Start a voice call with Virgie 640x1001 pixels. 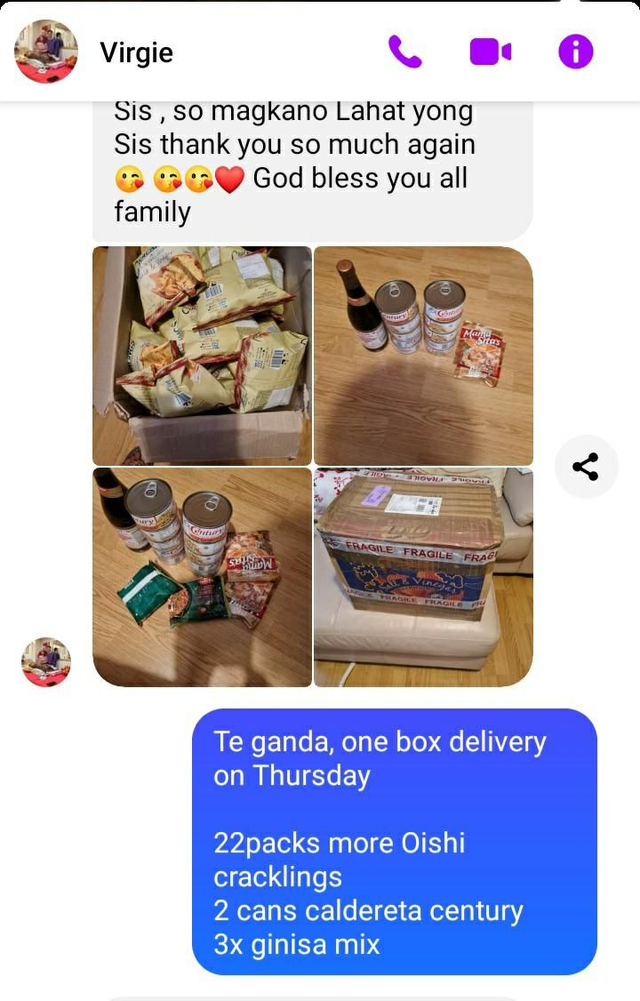[405, 51]
